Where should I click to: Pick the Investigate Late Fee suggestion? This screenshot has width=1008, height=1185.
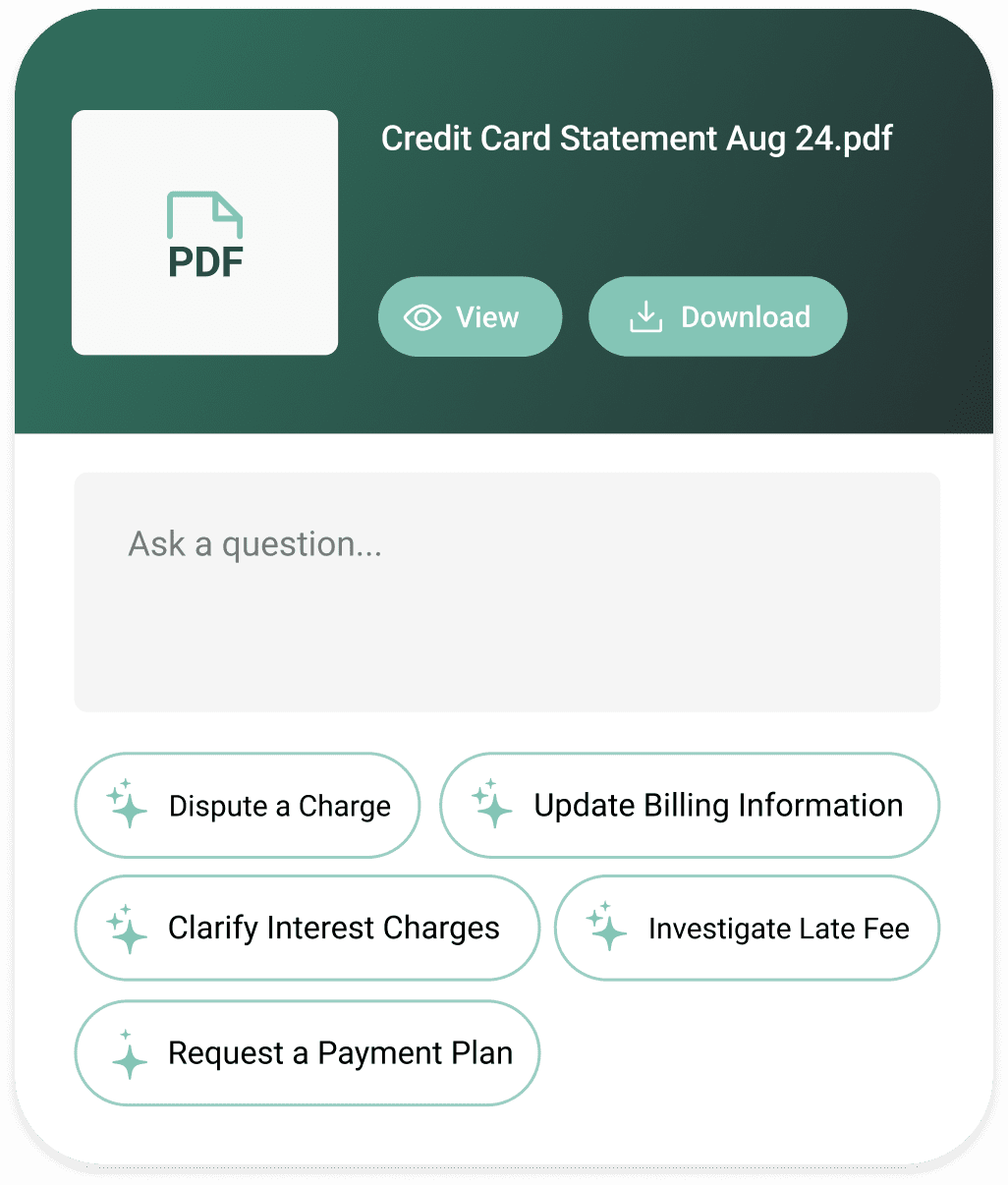(x=747, y=928)
